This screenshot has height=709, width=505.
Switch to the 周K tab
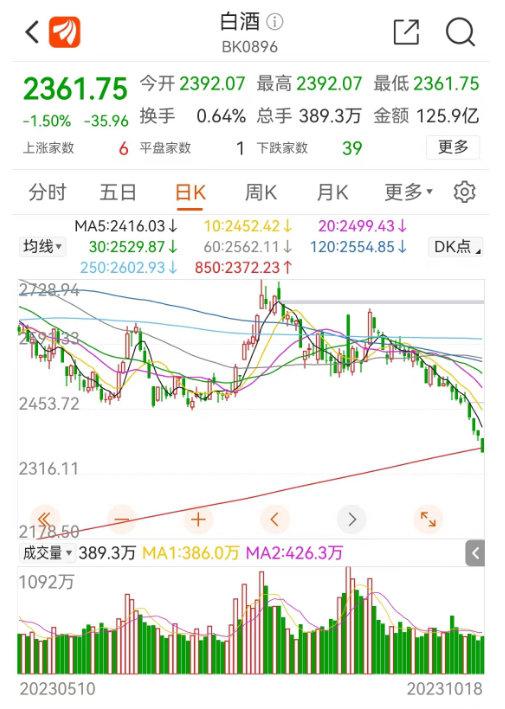(260, 193)
